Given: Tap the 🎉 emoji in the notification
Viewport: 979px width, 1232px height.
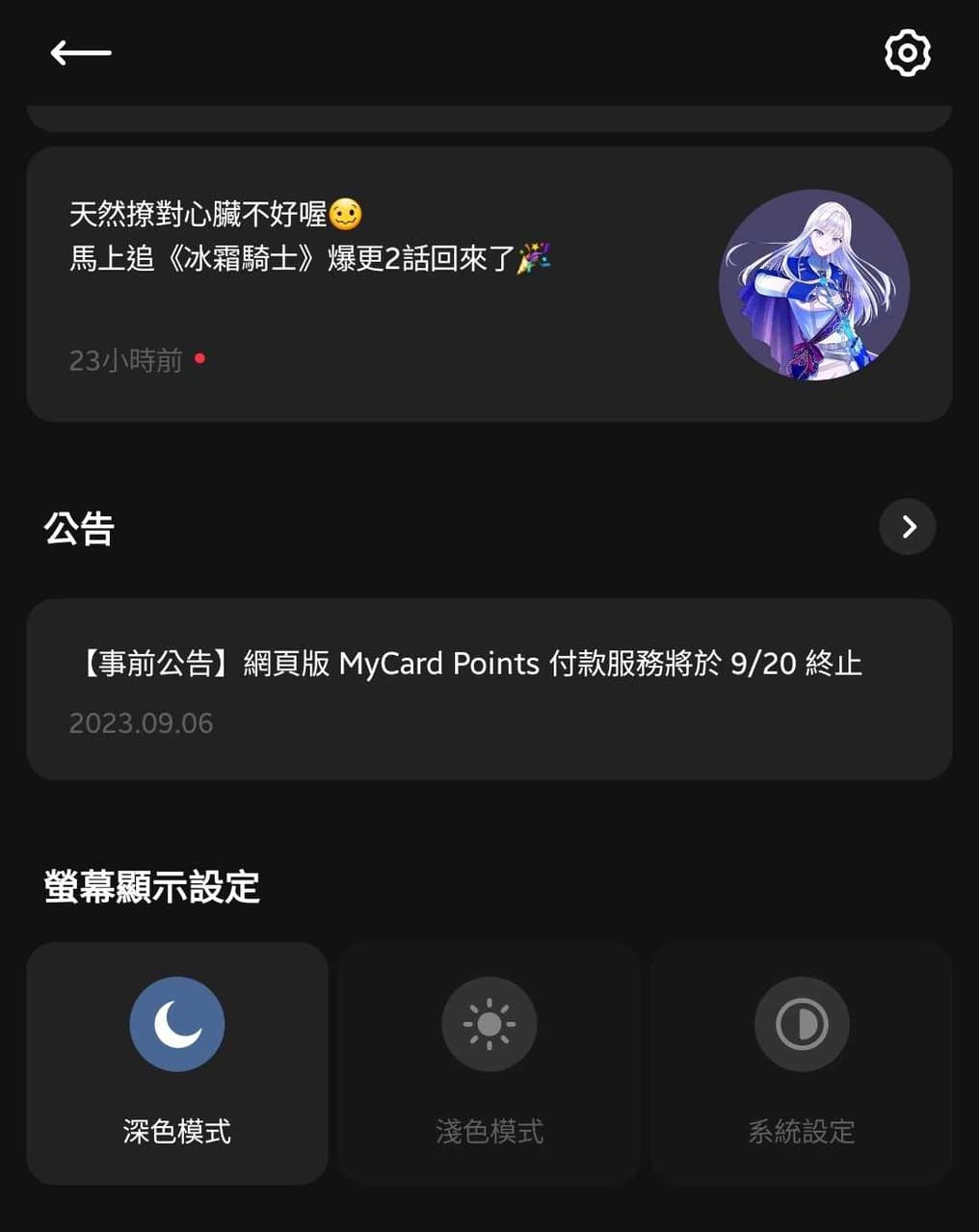Looking at the screenshot, I should point(534,257).
